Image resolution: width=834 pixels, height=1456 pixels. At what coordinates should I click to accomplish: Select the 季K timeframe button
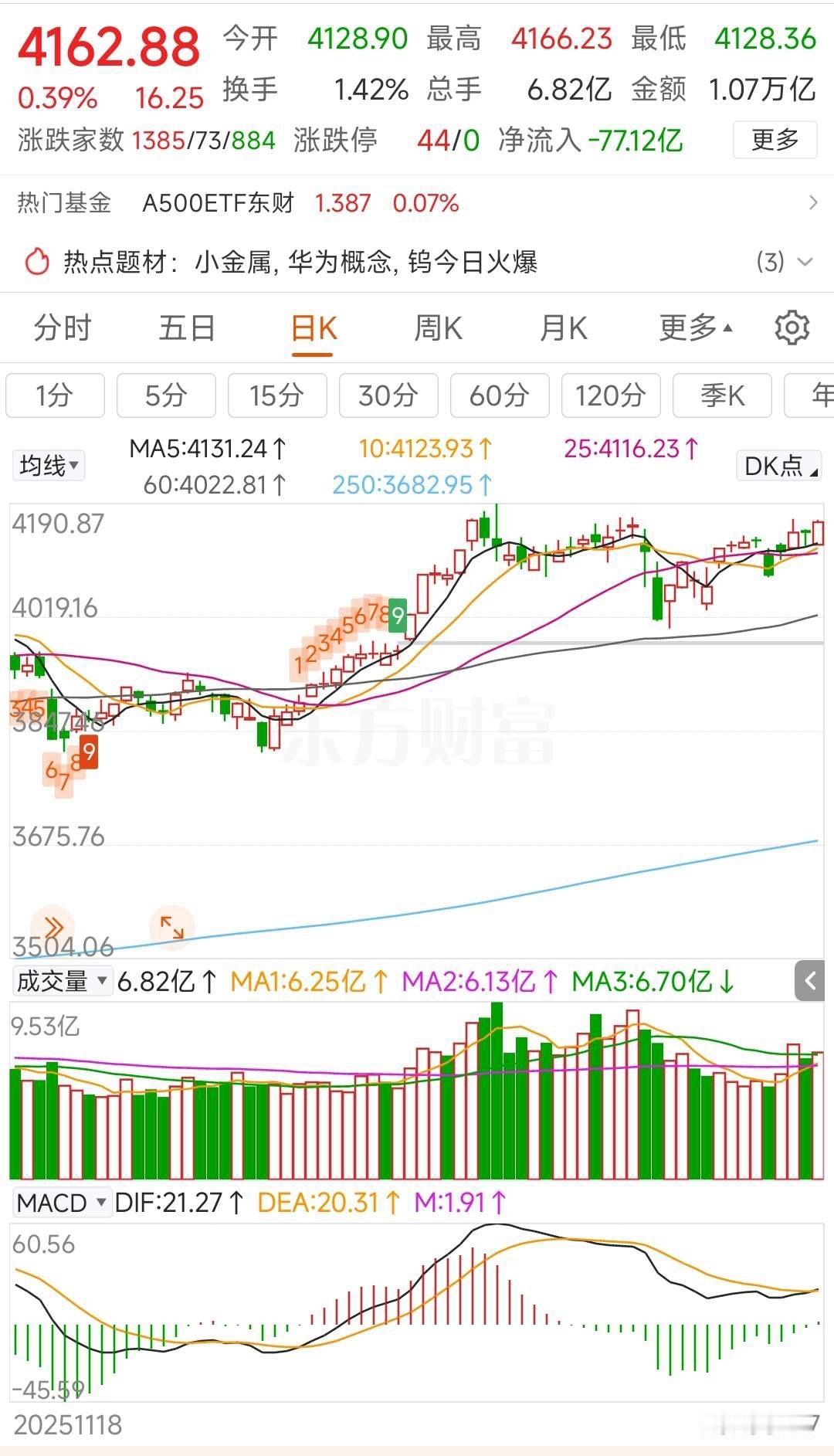click(x=721, y=395)
